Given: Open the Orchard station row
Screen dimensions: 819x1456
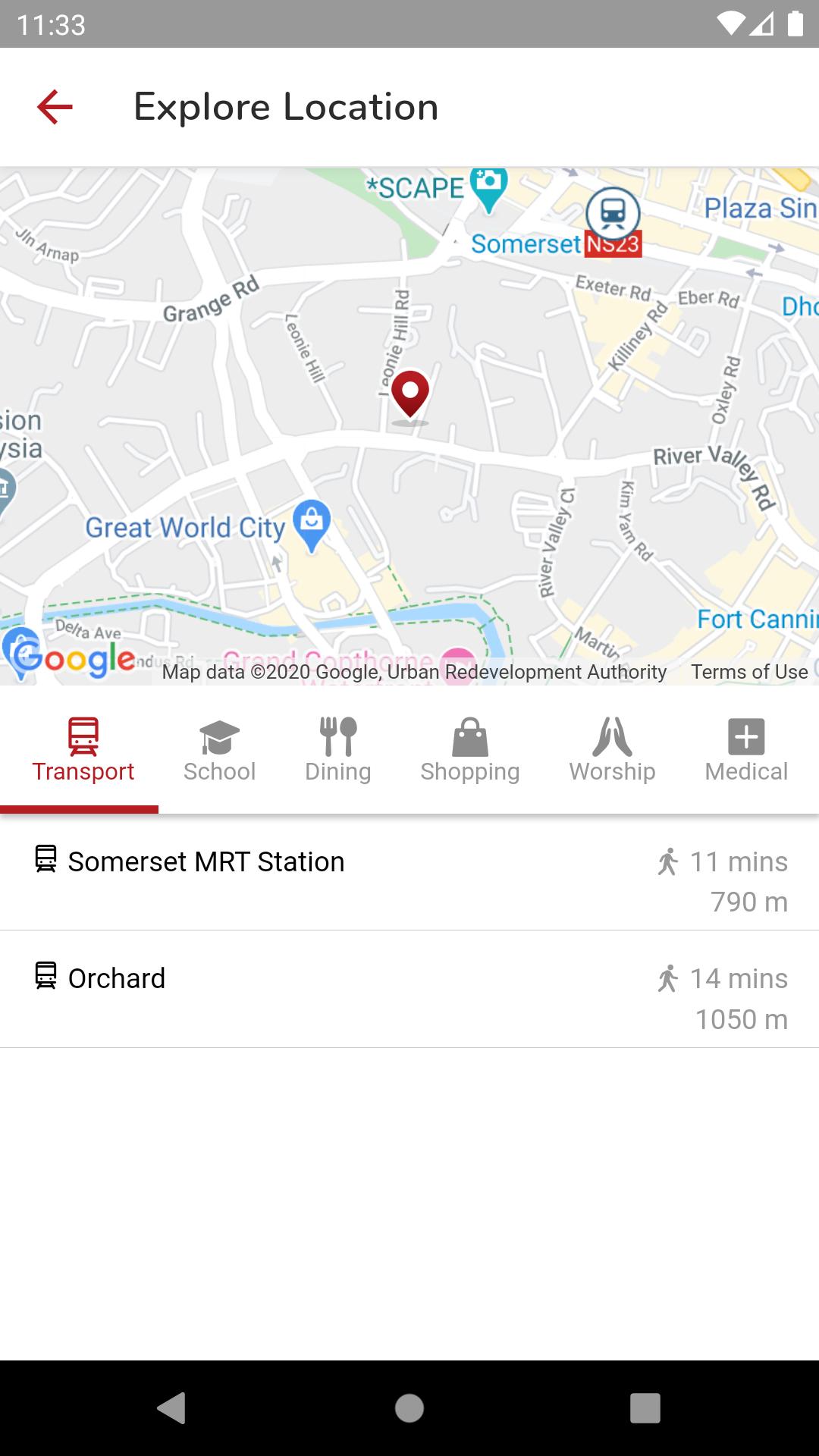Looking at the screenshot, I should pyautogui.click(x=409, y=990).
